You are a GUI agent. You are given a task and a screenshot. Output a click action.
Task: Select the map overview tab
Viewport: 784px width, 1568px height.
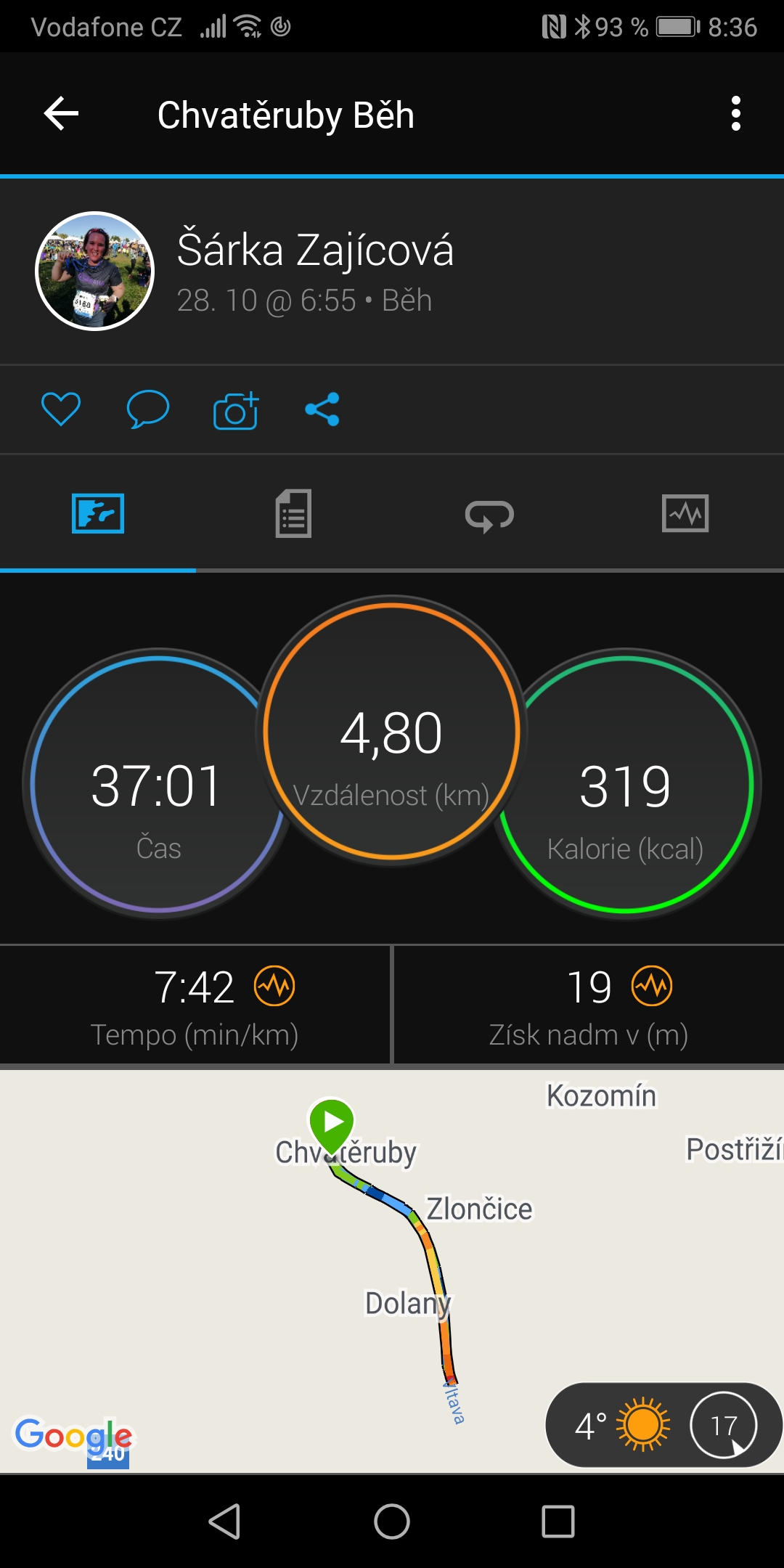click(x=98, y=514)
